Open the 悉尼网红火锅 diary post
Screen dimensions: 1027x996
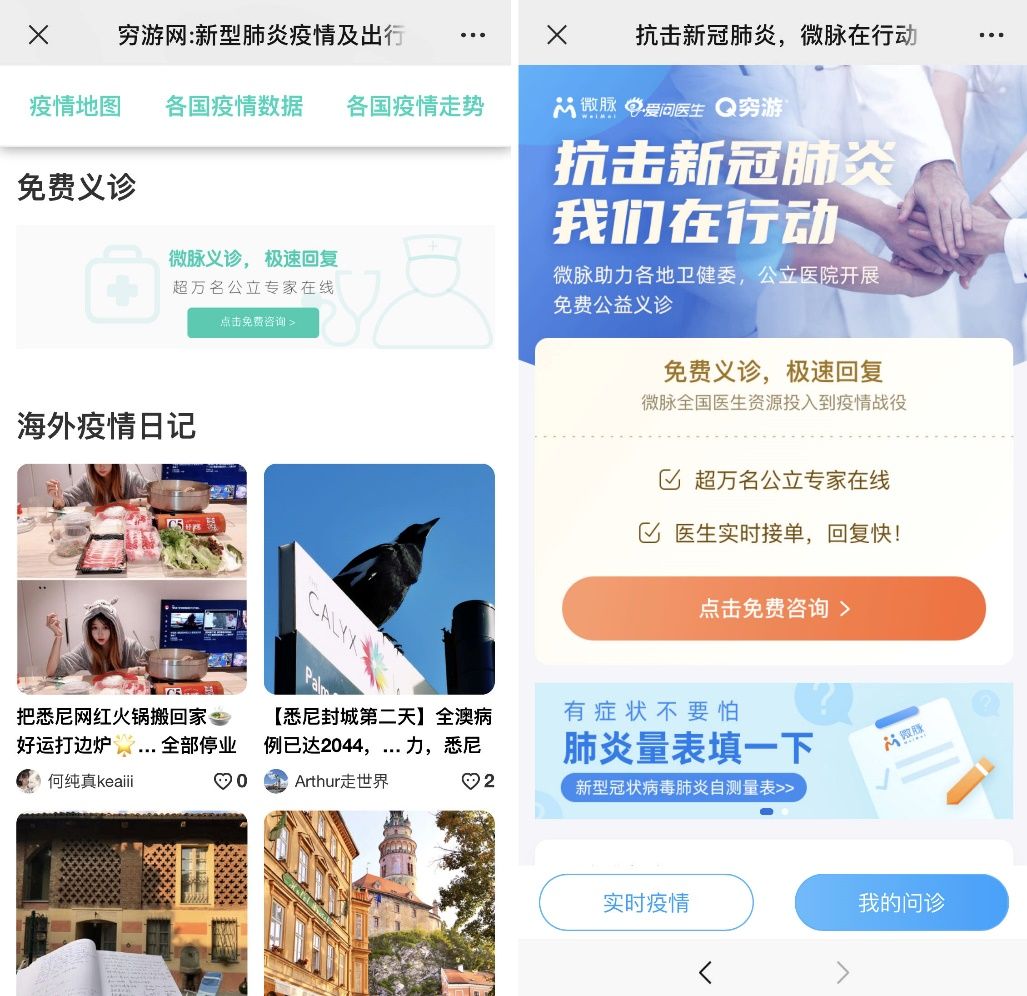[x=132, y=580]
